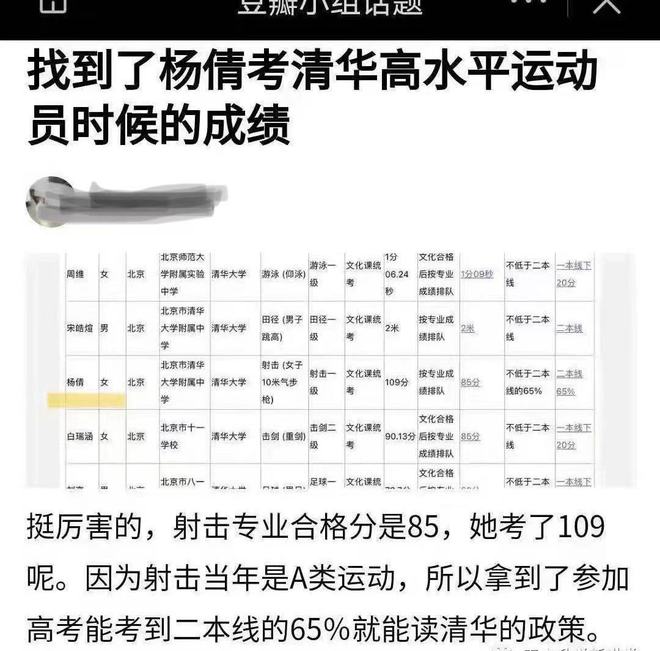Close the Douban group topic page
This screenshot has height=651, width=660.
(x=607, y=6)
